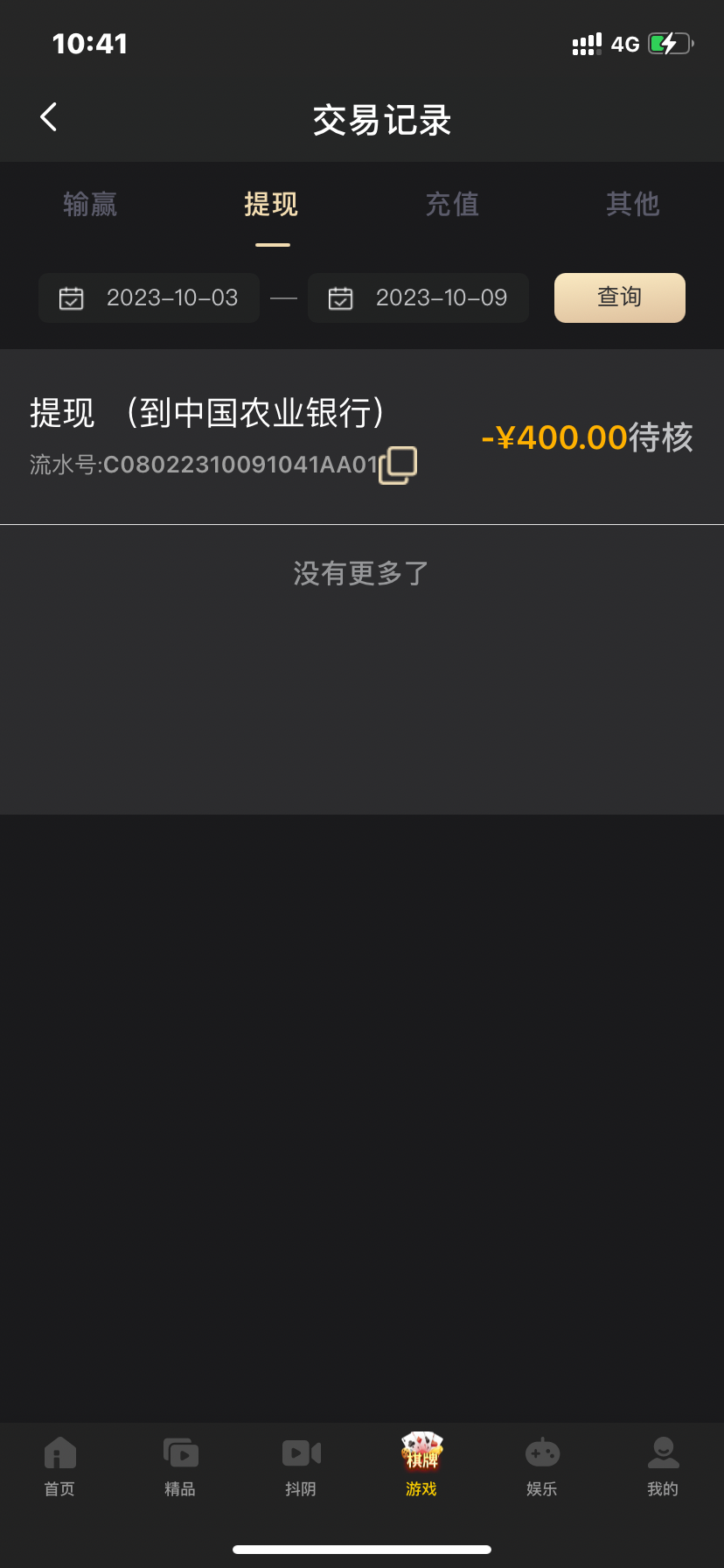Open the start date picker 2023-10-03
724x1568 pixels.
click(x=150, y=298)
